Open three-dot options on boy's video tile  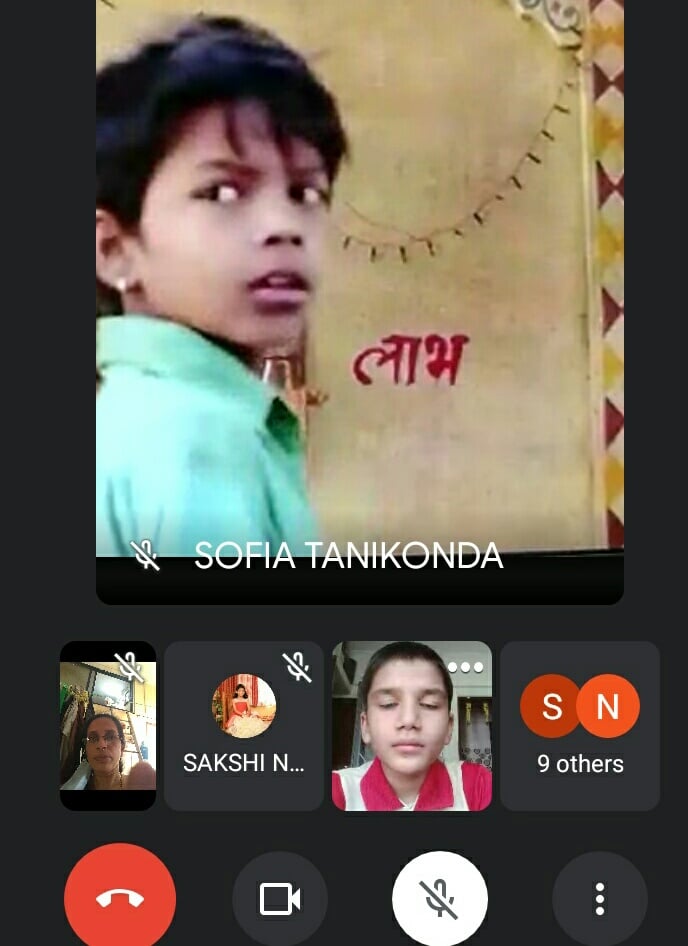pos(465,667)
